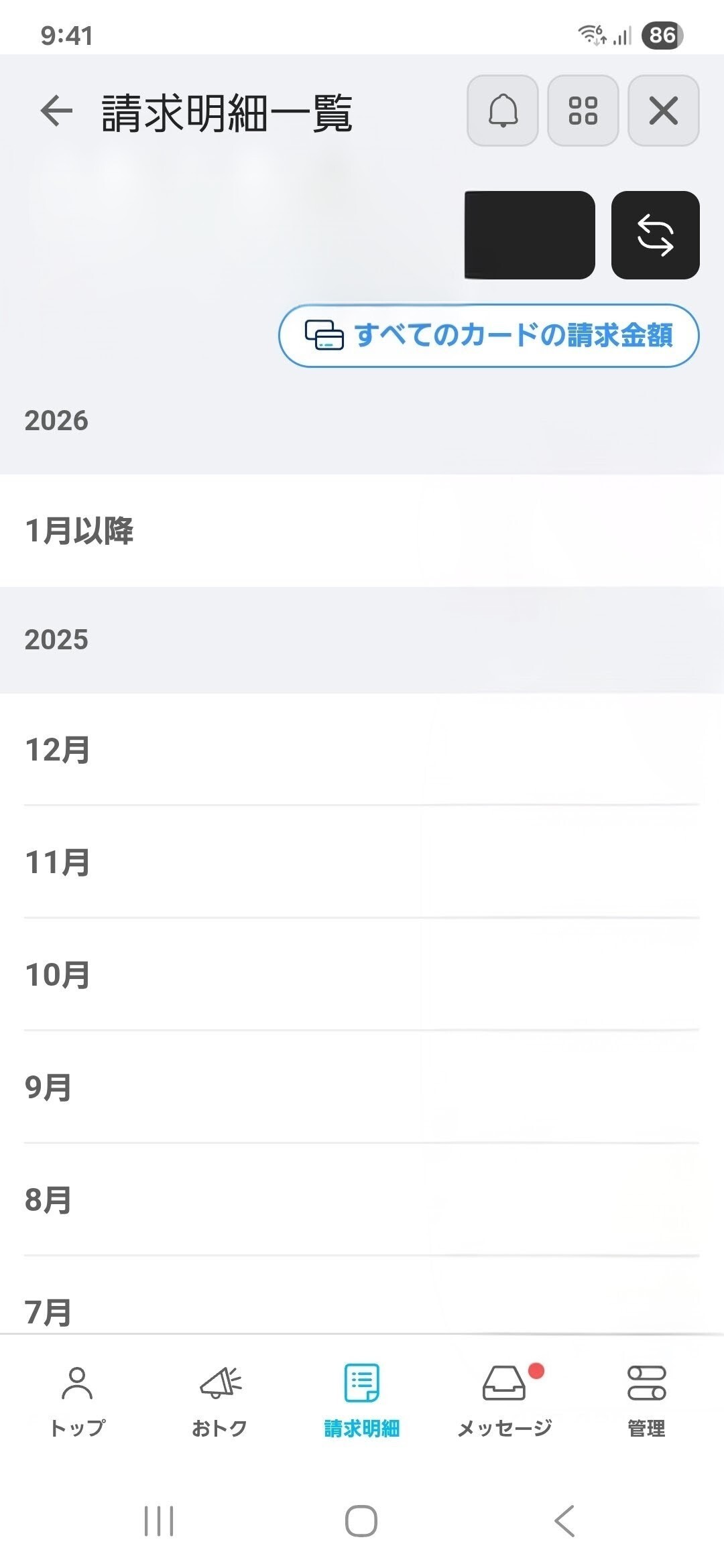Open the 11月 statement
Viewport: 724px width, 1568px height.
pyautogui.click(x=362, y=862)
